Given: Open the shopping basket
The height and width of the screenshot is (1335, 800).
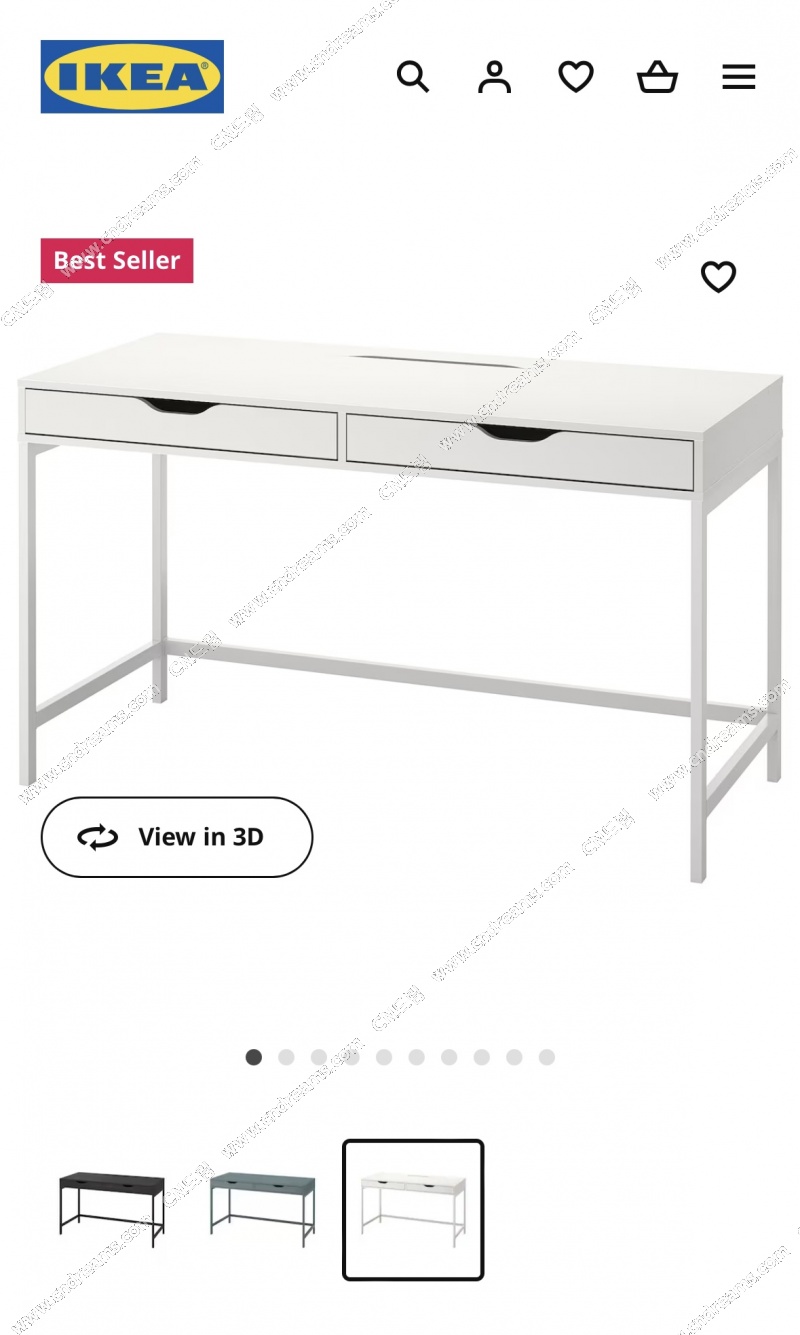Looking at the screenshot, I should pyautogui.click(x=657, y=77).
